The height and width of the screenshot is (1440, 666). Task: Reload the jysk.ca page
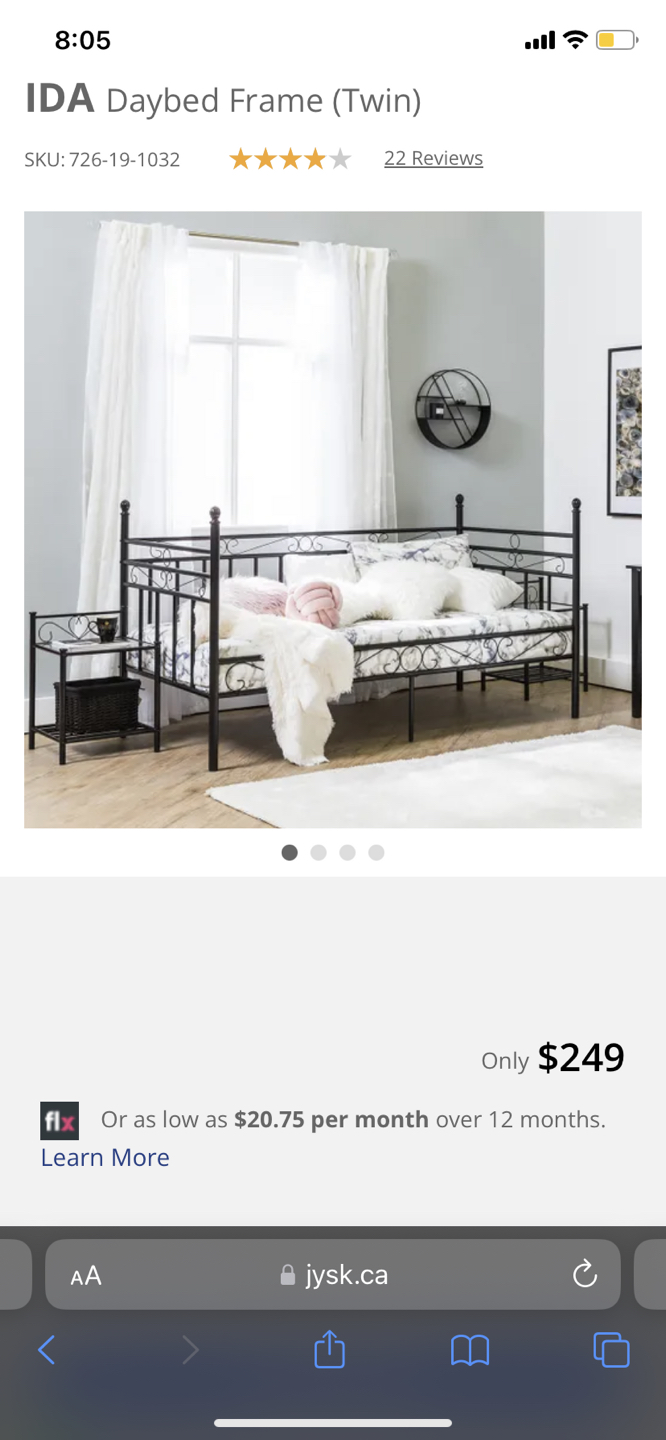[584, 1274]
